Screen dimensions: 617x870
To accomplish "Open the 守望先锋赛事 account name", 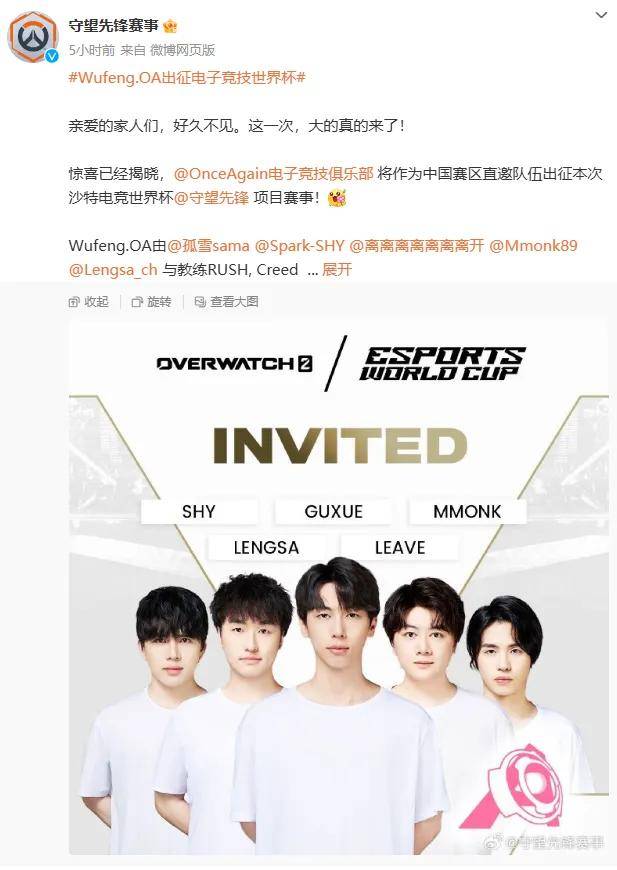I will tap(113, 25).
